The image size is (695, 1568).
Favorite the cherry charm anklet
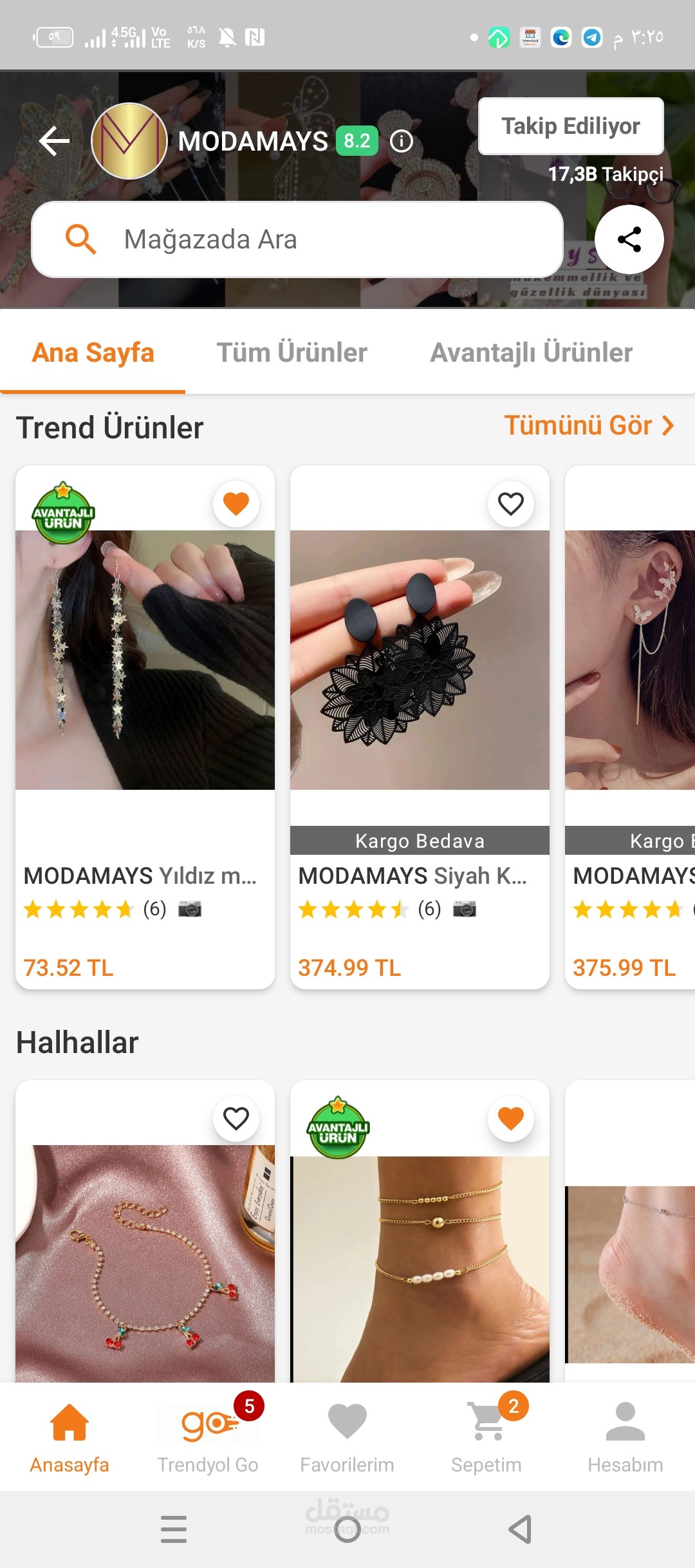pyautogui.click(x=236, y=1119)
